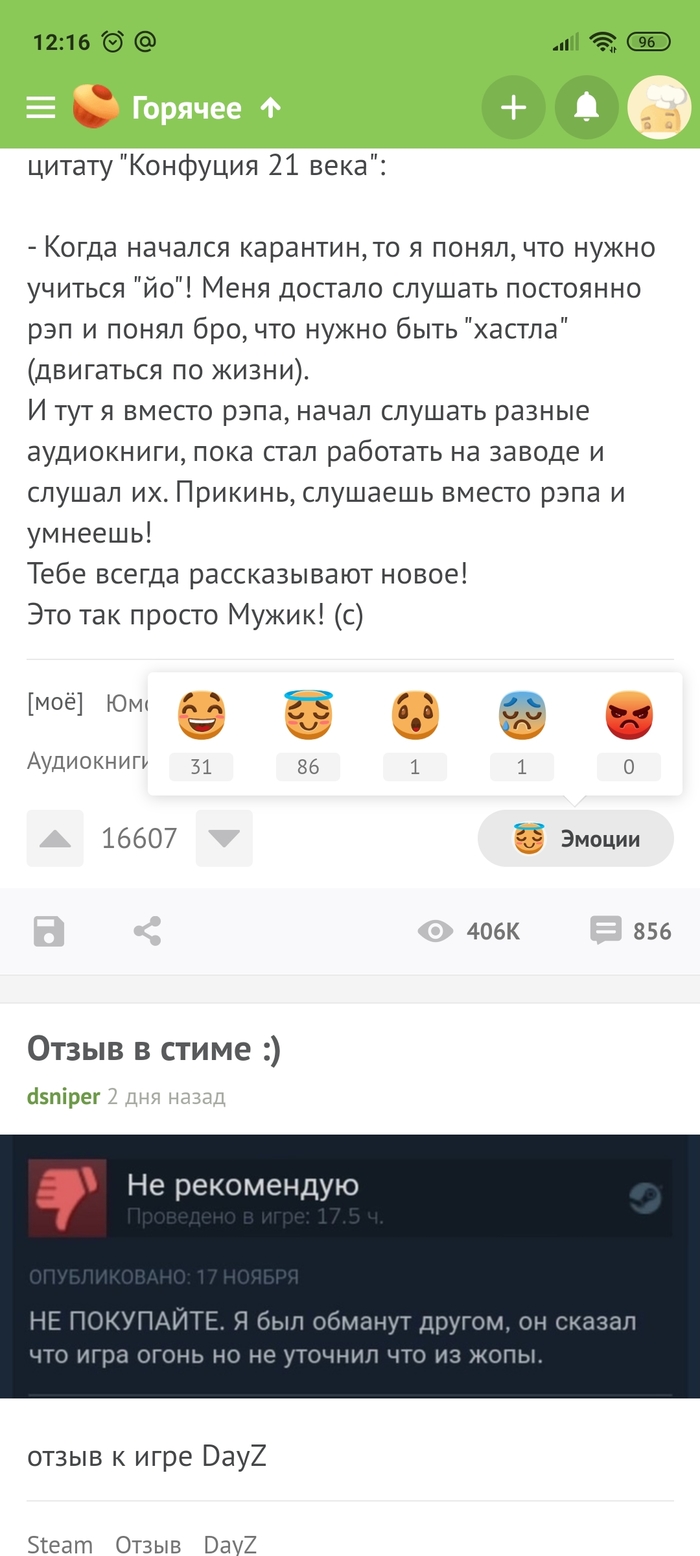This screenshot has height=1556, width=700.
Task: Choose the angry red emoji reaction
Action: (629, 716)
